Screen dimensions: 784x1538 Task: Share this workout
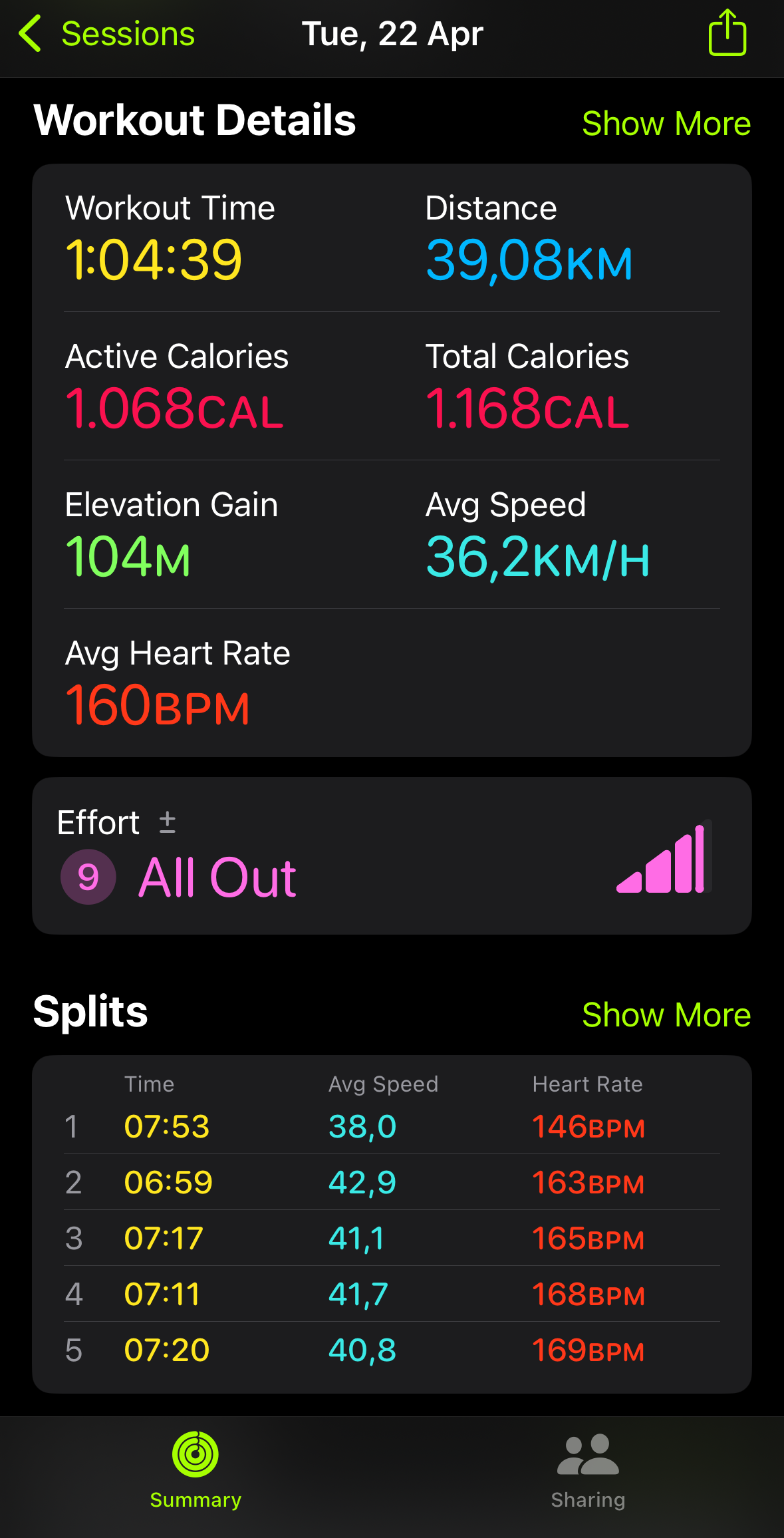(727, 33)
